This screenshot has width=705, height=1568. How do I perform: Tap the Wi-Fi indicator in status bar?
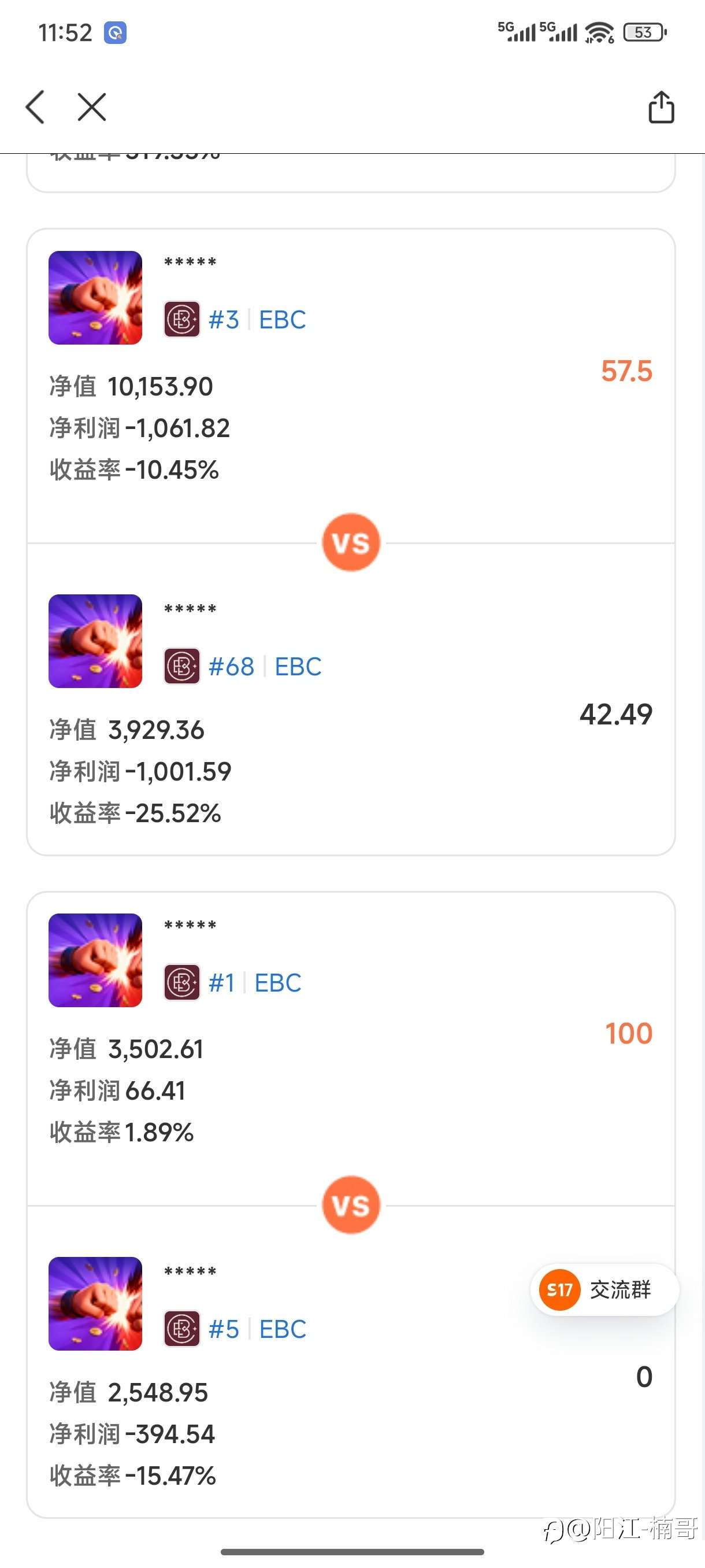[599, 32]
